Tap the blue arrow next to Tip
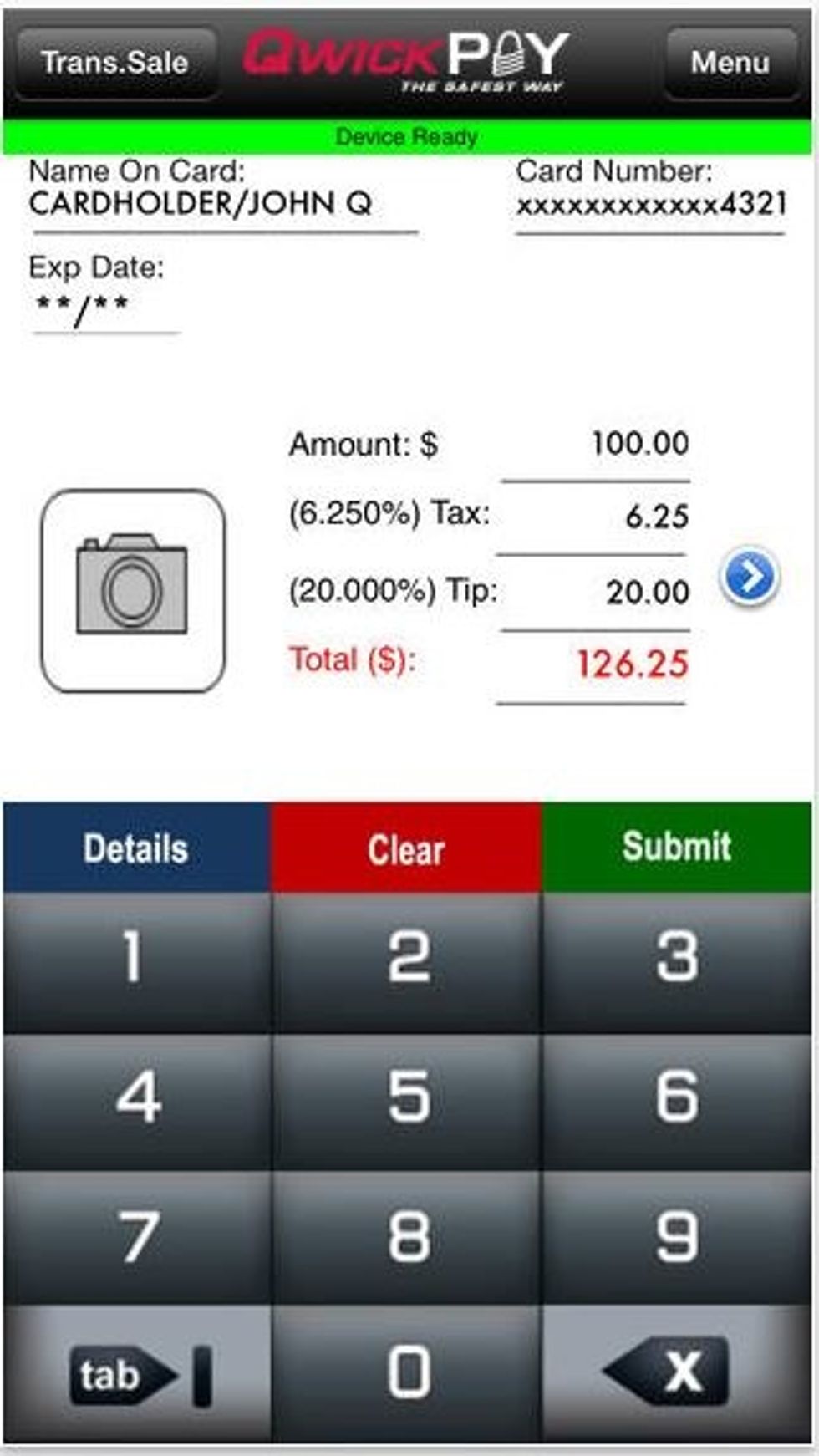Image resolution: width=819 pixels, height=1456 pixels. (749, 577)
